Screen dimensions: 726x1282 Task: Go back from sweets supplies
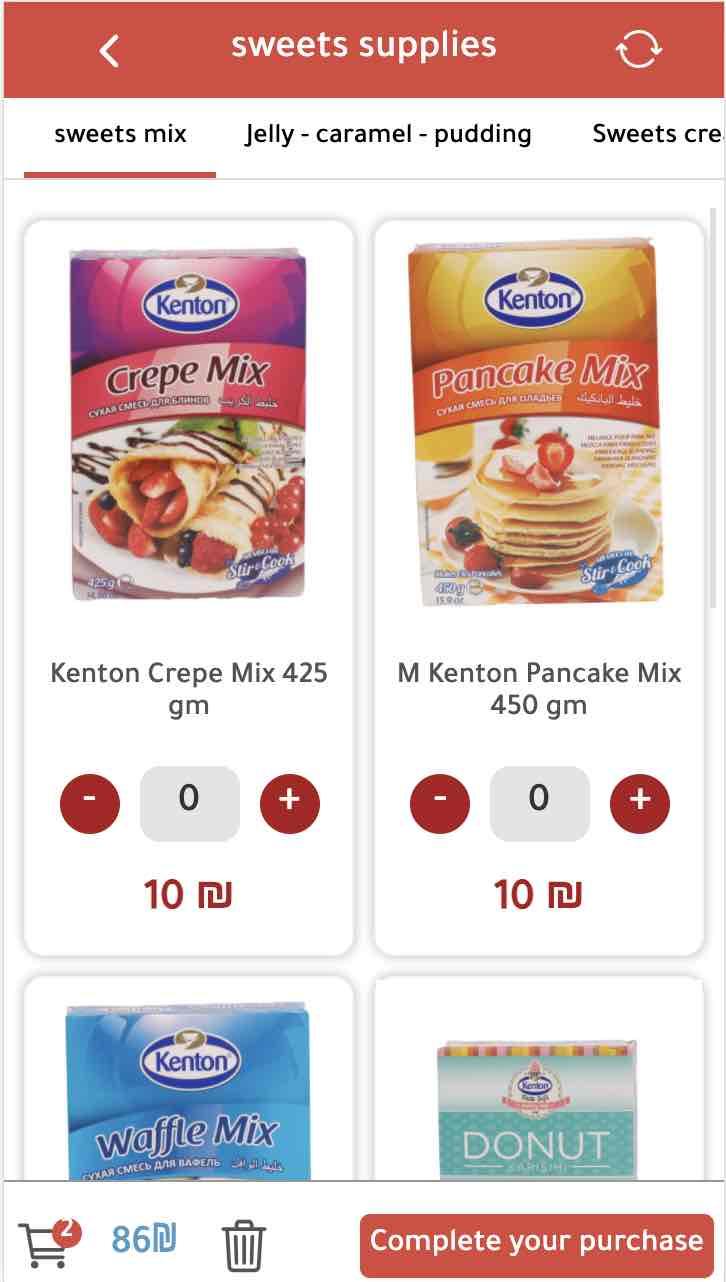pyautogui.click(x=110, y=49)
